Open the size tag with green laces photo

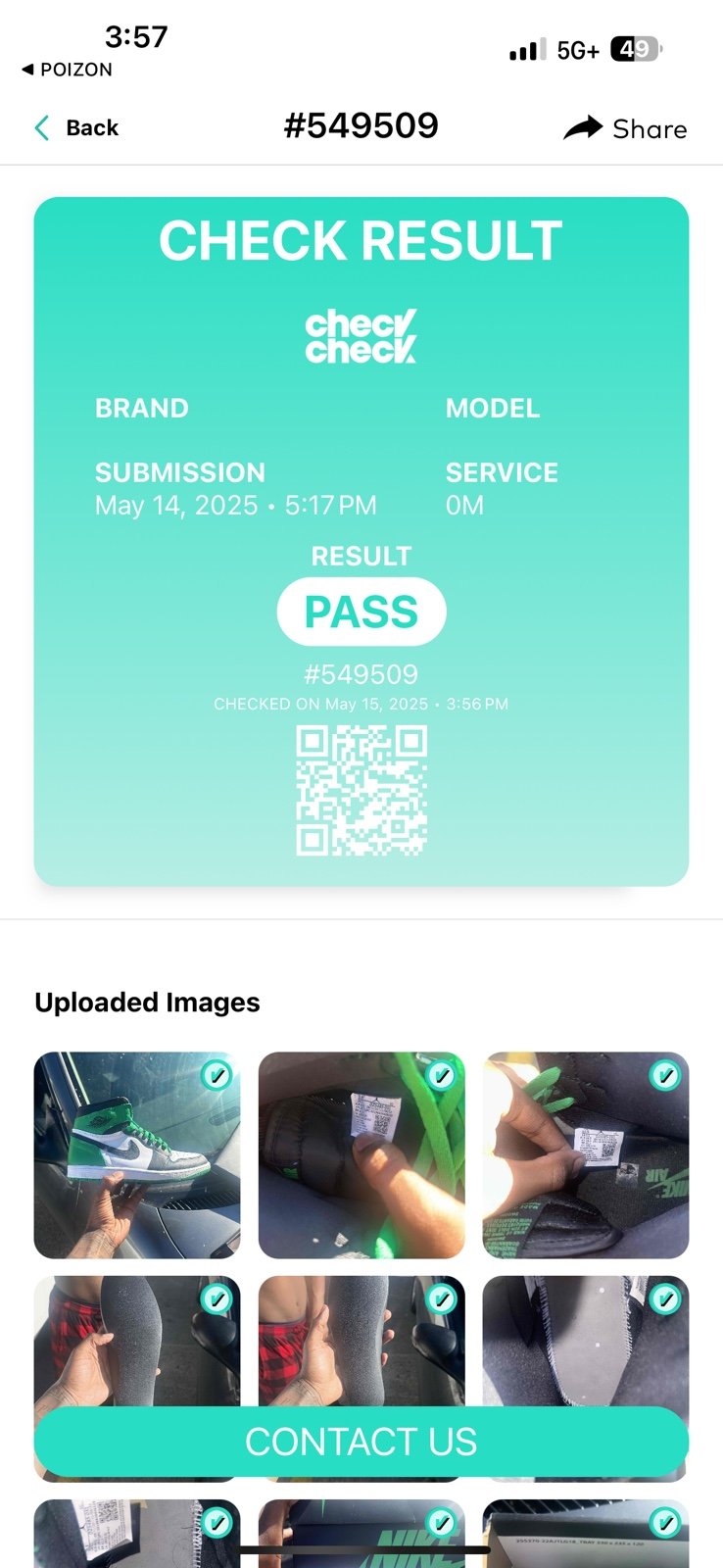[x=361, y=1155]
